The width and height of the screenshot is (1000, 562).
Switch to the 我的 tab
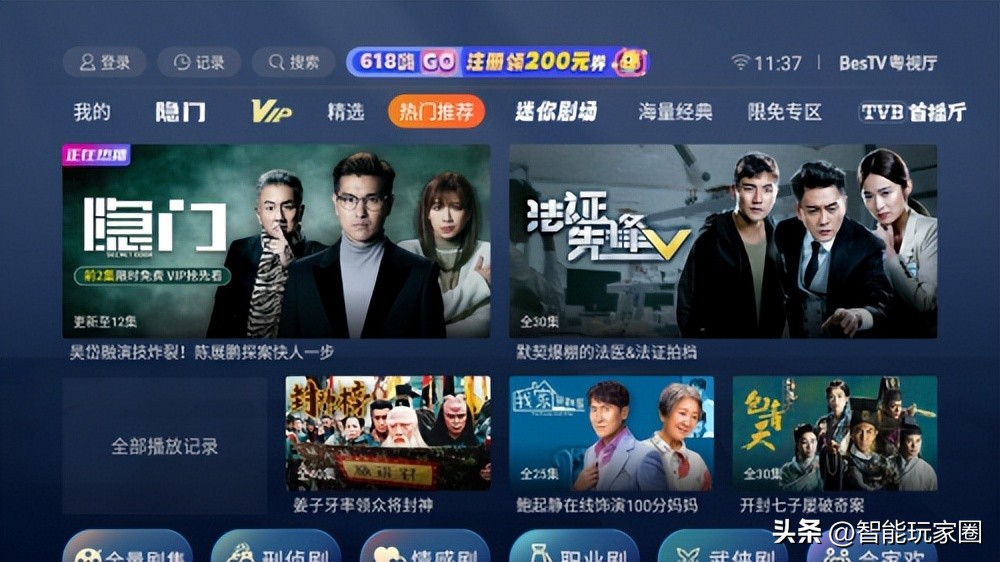92,112
